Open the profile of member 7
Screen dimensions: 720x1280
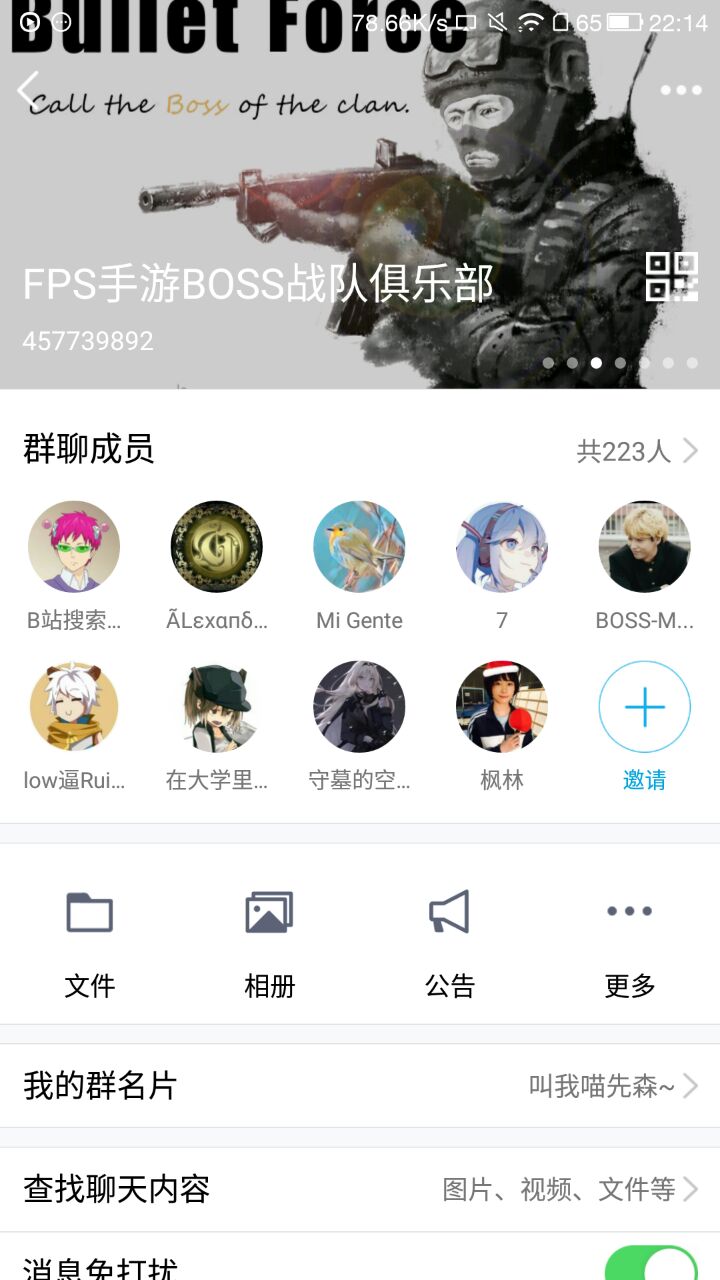point(502,547)
